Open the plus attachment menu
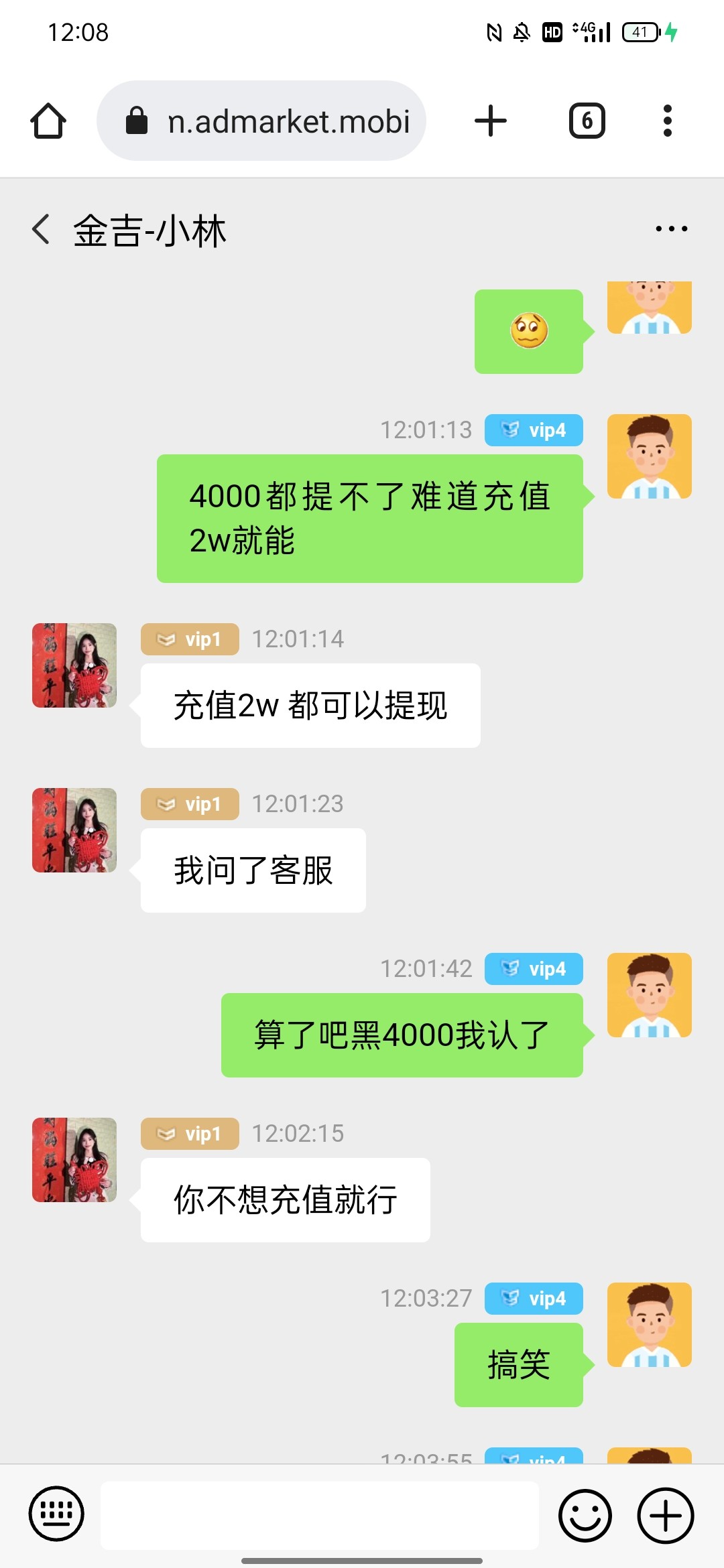This screenshot has width=724, height=1568. tap(665, 1515)
